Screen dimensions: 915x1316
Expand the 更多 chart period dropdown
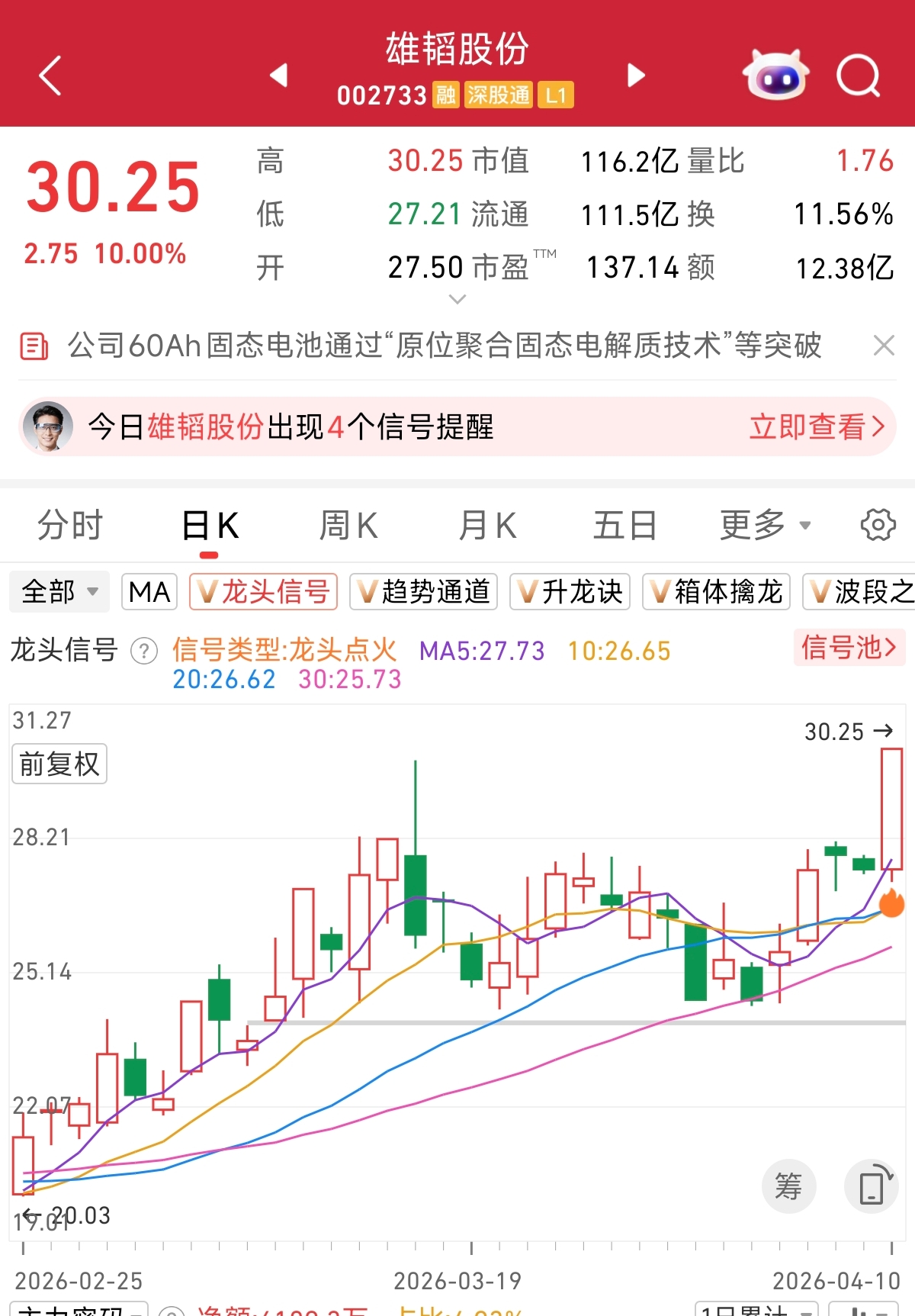[765, 526]
